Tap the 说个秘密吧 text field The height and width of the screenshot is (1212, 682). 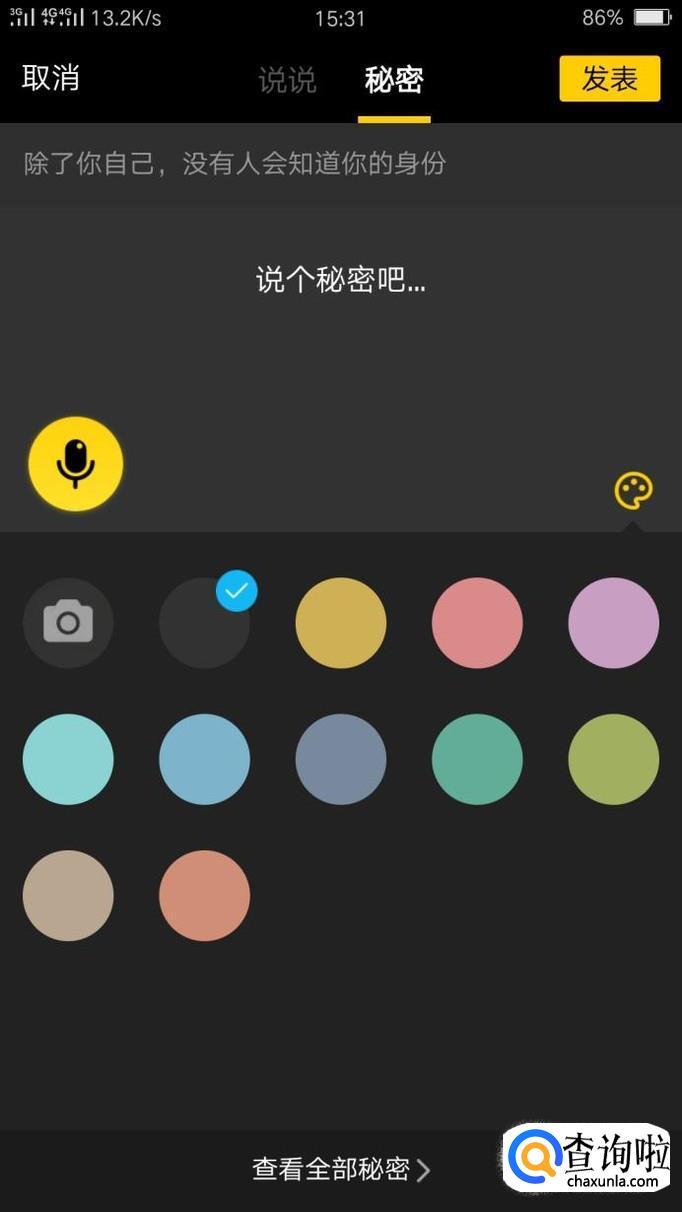click(x=341, y=281)
